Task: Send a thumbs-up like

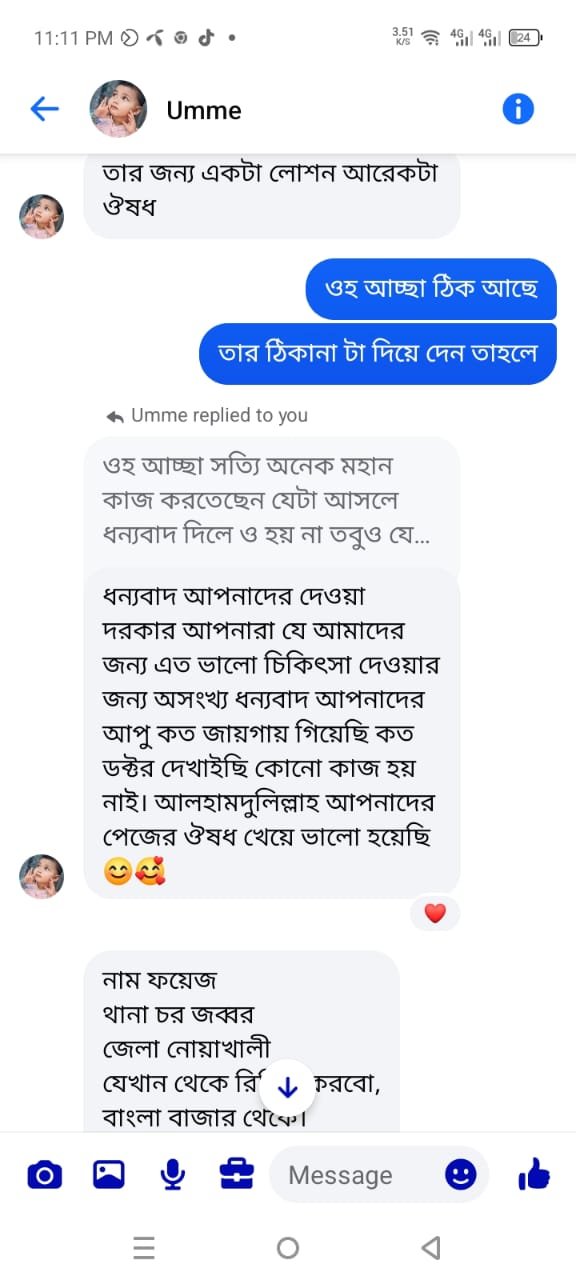Action: [534, 1174]
